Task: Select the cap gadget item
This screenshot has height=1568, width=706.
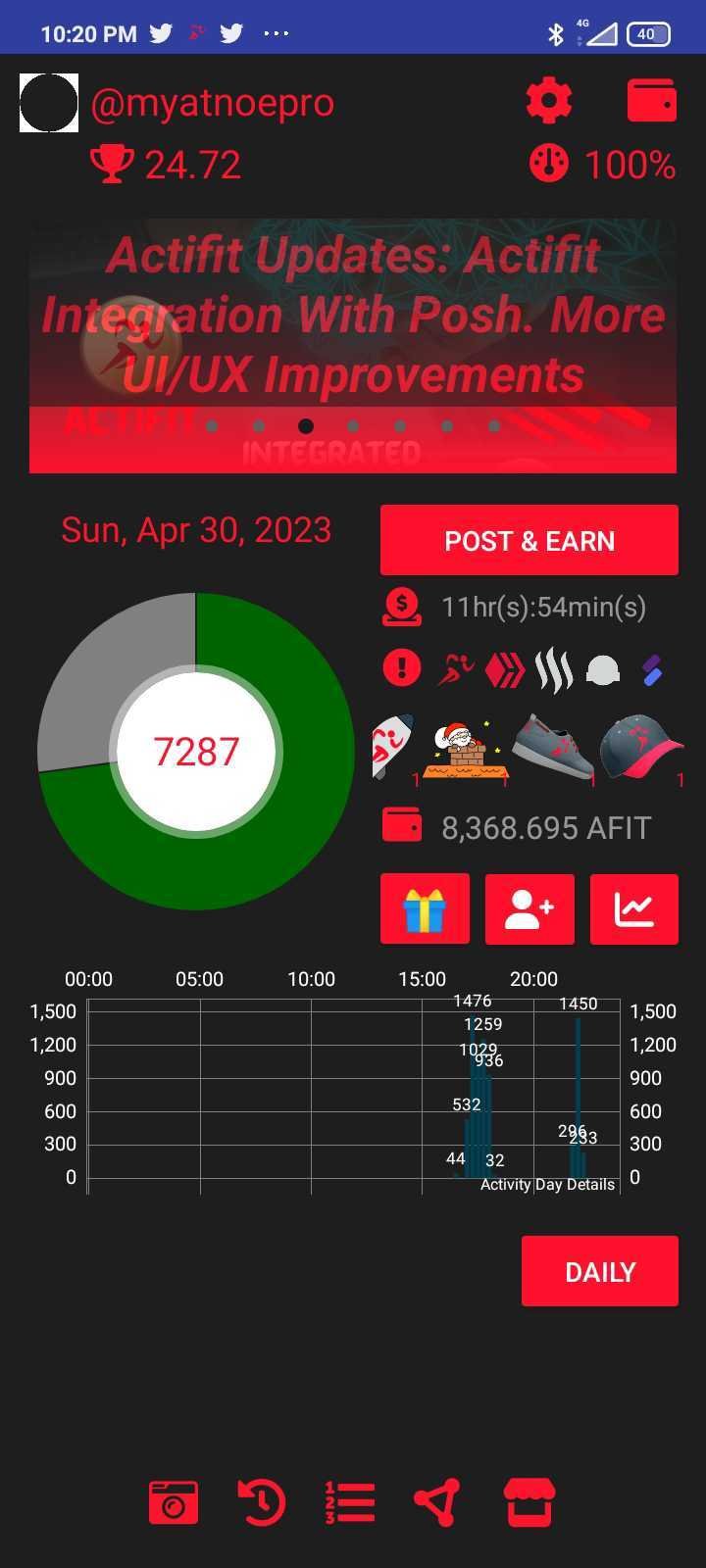Action: 642,747
